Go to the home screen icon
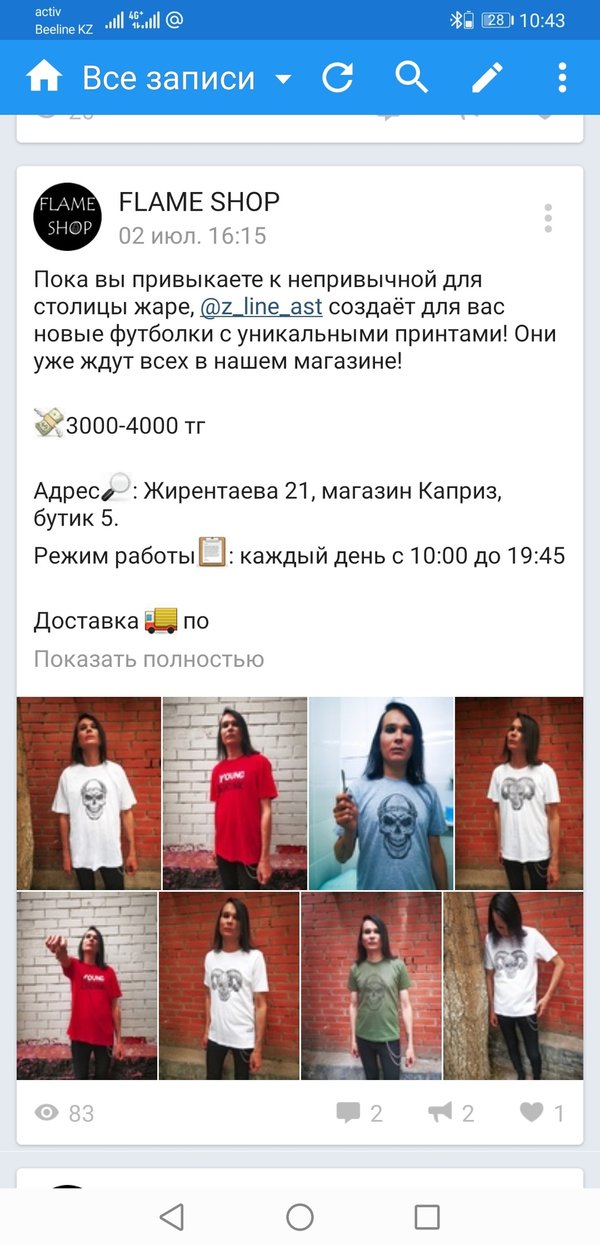 43,78
